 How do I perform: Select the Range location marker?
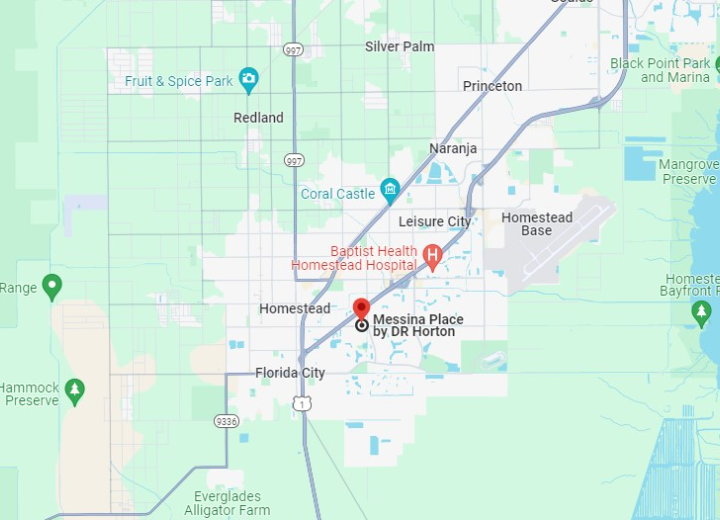pos(52,288)
